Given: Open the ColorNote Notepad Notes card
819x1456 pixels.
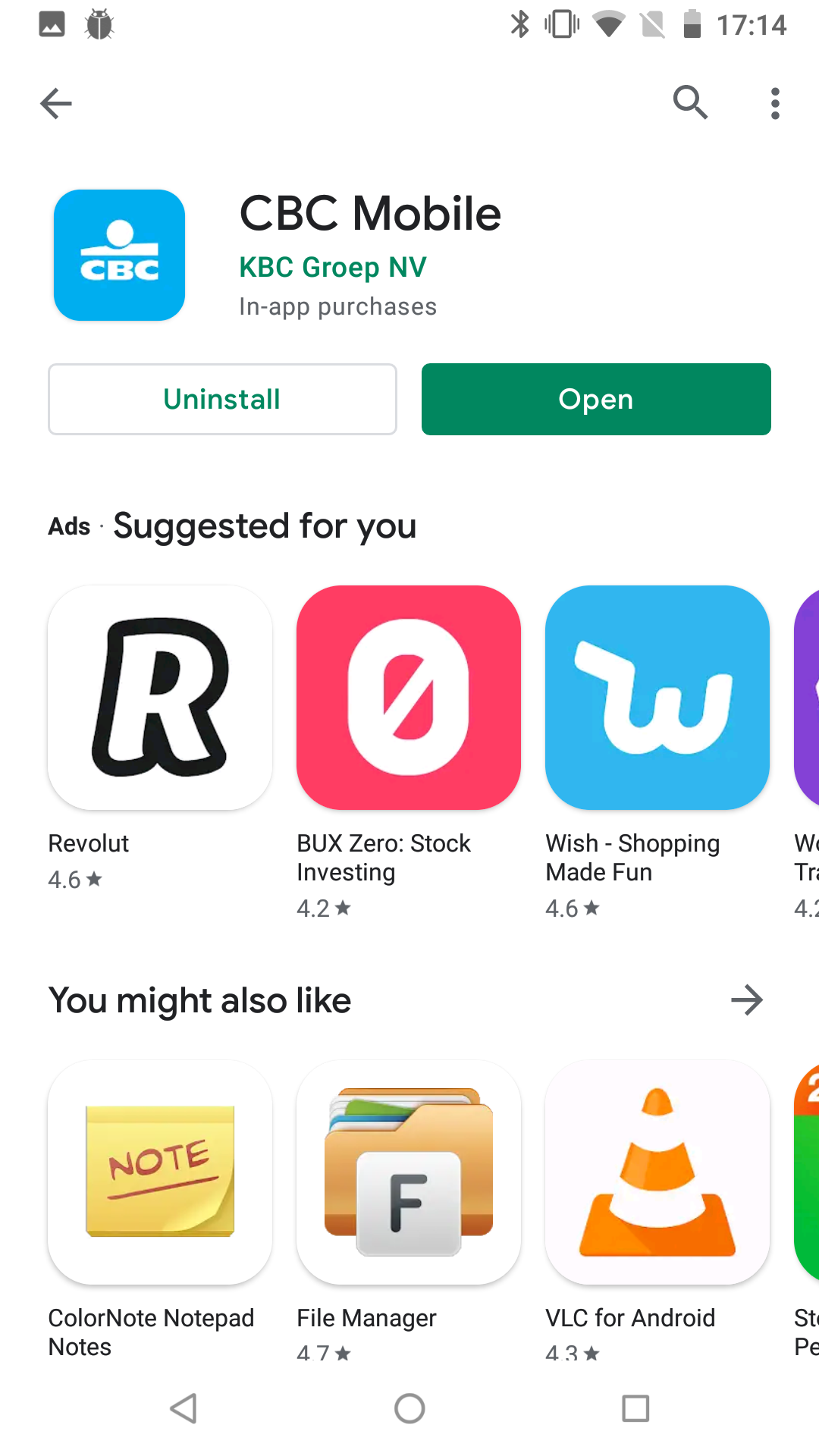Looking at the screenshot, I should click(160, 1172).
